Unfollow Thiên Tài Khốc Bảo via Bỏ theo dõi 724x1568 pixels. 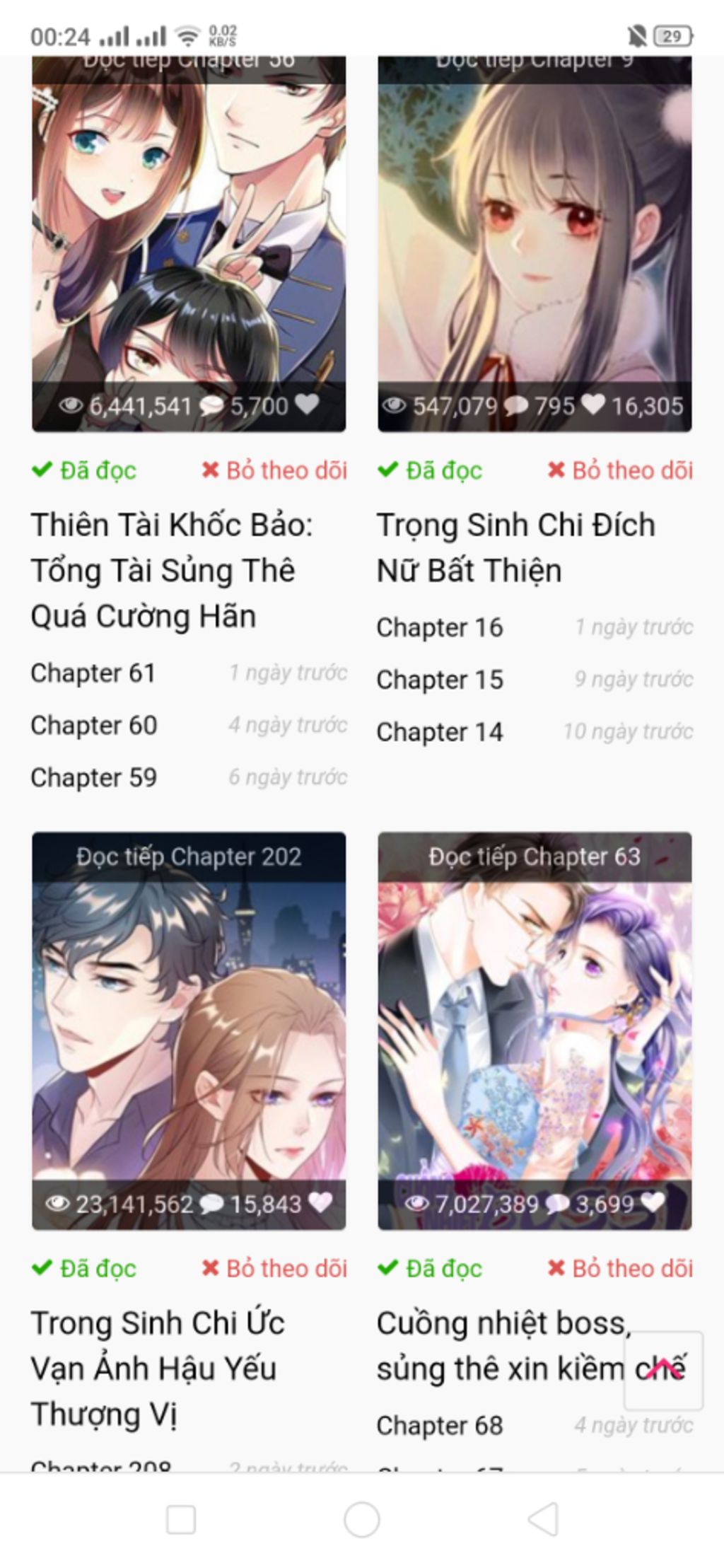274,470
